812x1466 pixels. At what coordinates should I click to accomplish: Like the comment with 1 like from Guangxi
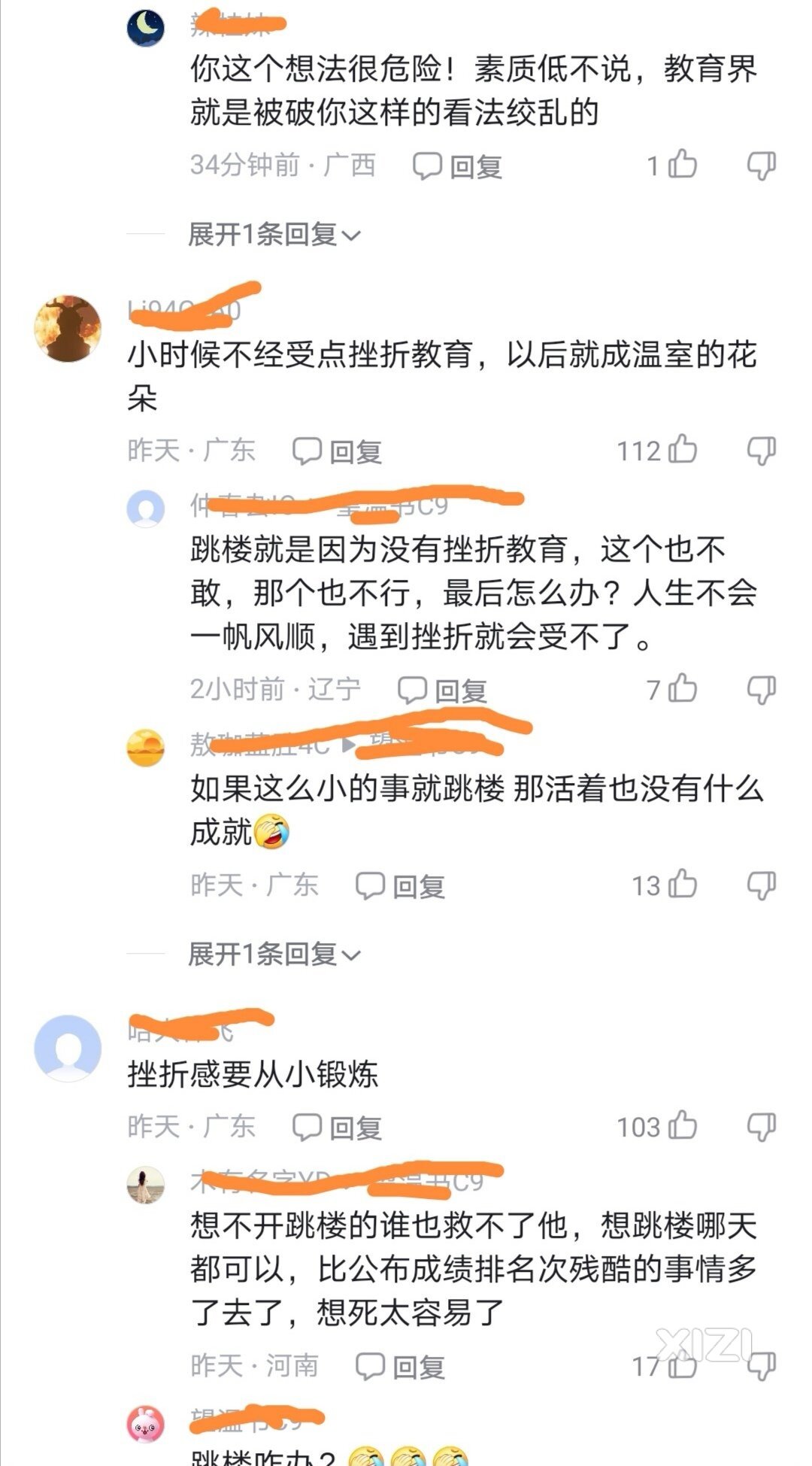[x=682, y=164]
